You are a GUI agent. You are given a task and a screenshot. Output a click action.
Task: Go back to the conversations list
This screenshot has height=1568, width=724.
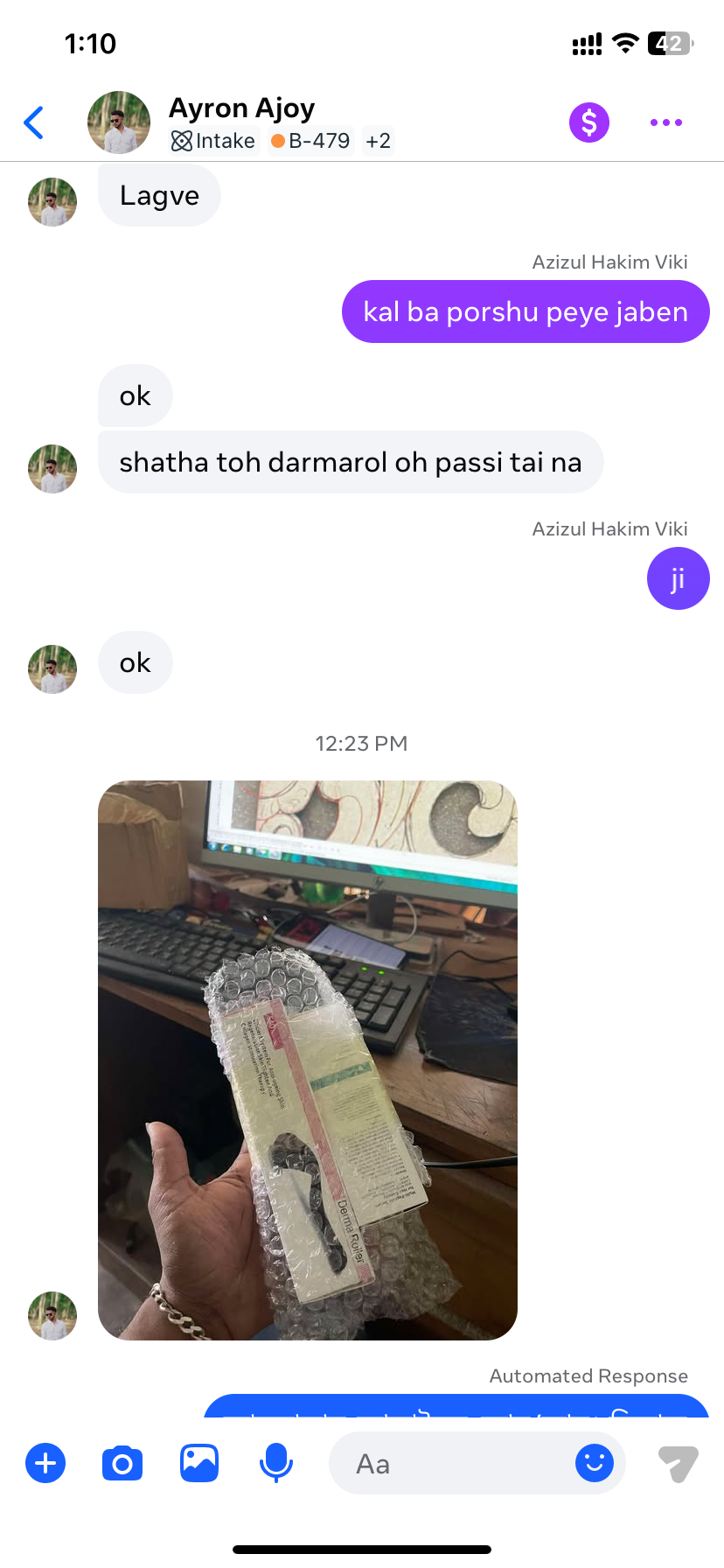(34, 122)
